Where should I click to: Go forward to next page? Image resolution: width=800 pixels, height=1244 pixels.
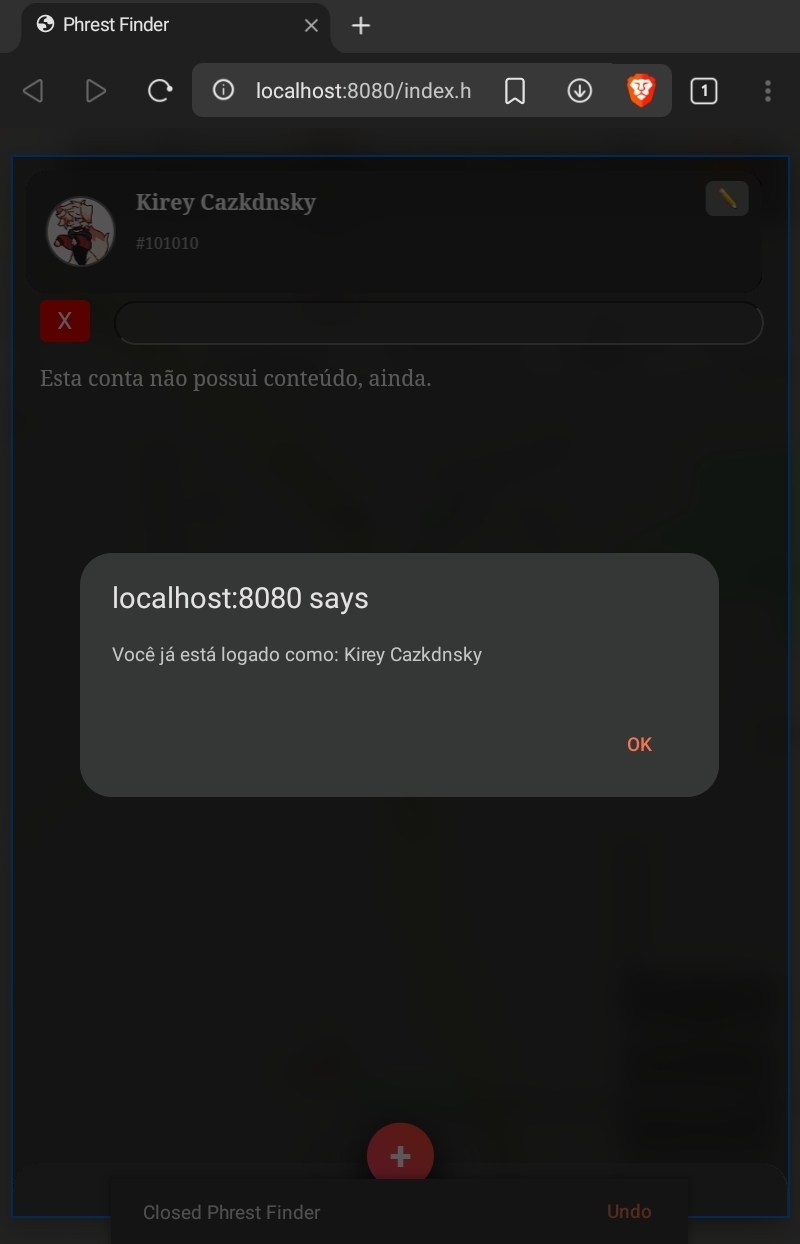(96, 91)
